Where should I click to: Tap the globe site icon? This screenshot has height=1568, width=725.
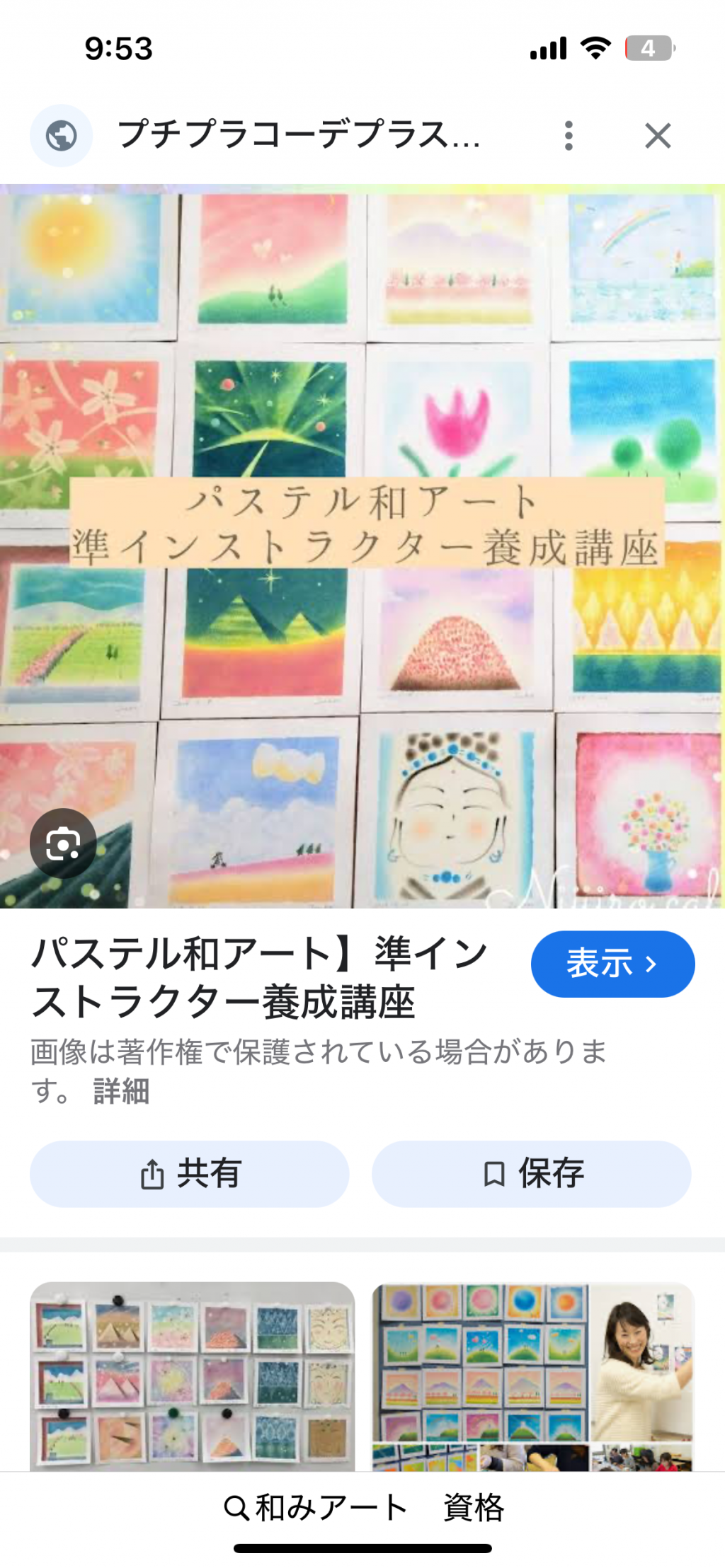point(62,135)
